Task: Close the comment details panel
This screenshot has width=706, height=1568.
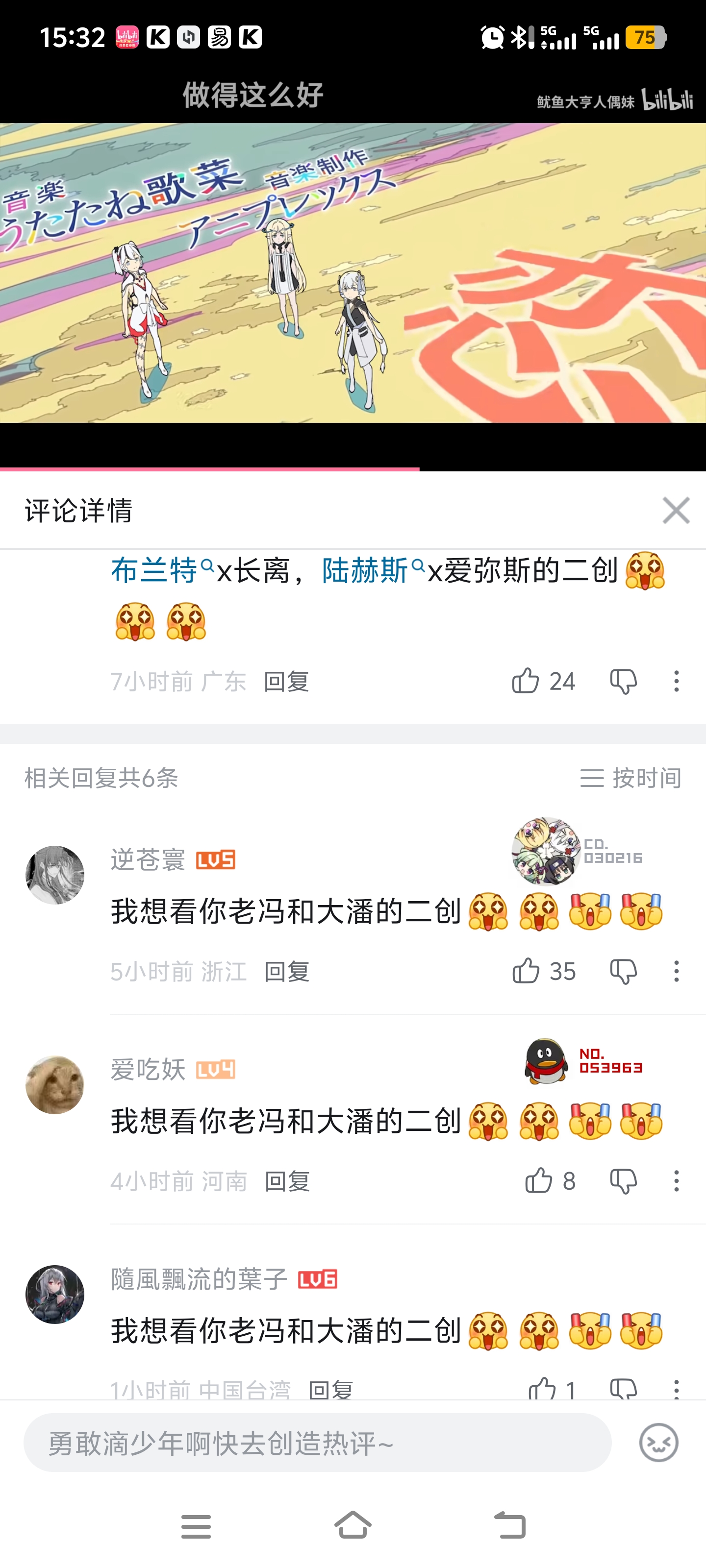Action: (676, 510)
